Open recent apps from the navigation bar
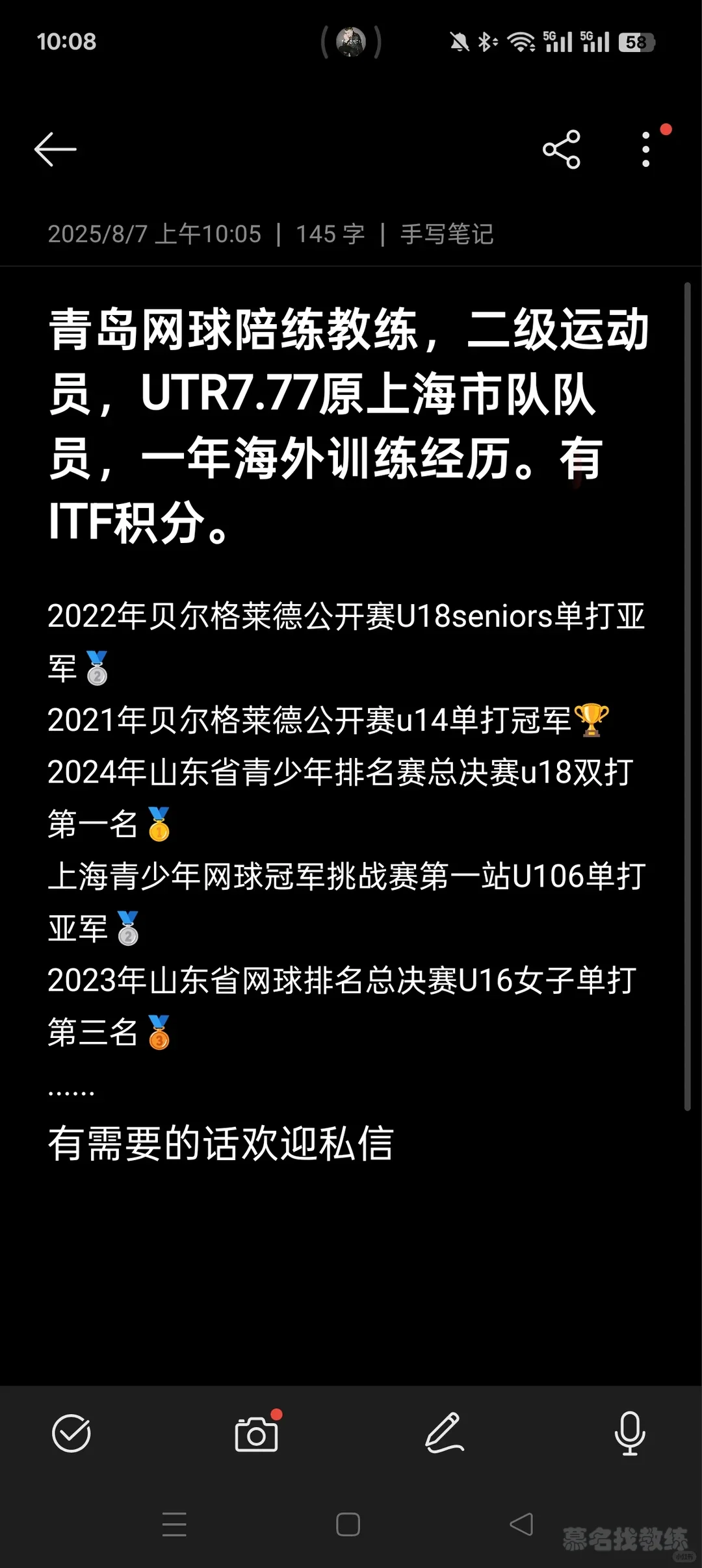Image resolution: width=702 pixels, height=1568 pixels. pyautogui.click(x=174, y=1524)
